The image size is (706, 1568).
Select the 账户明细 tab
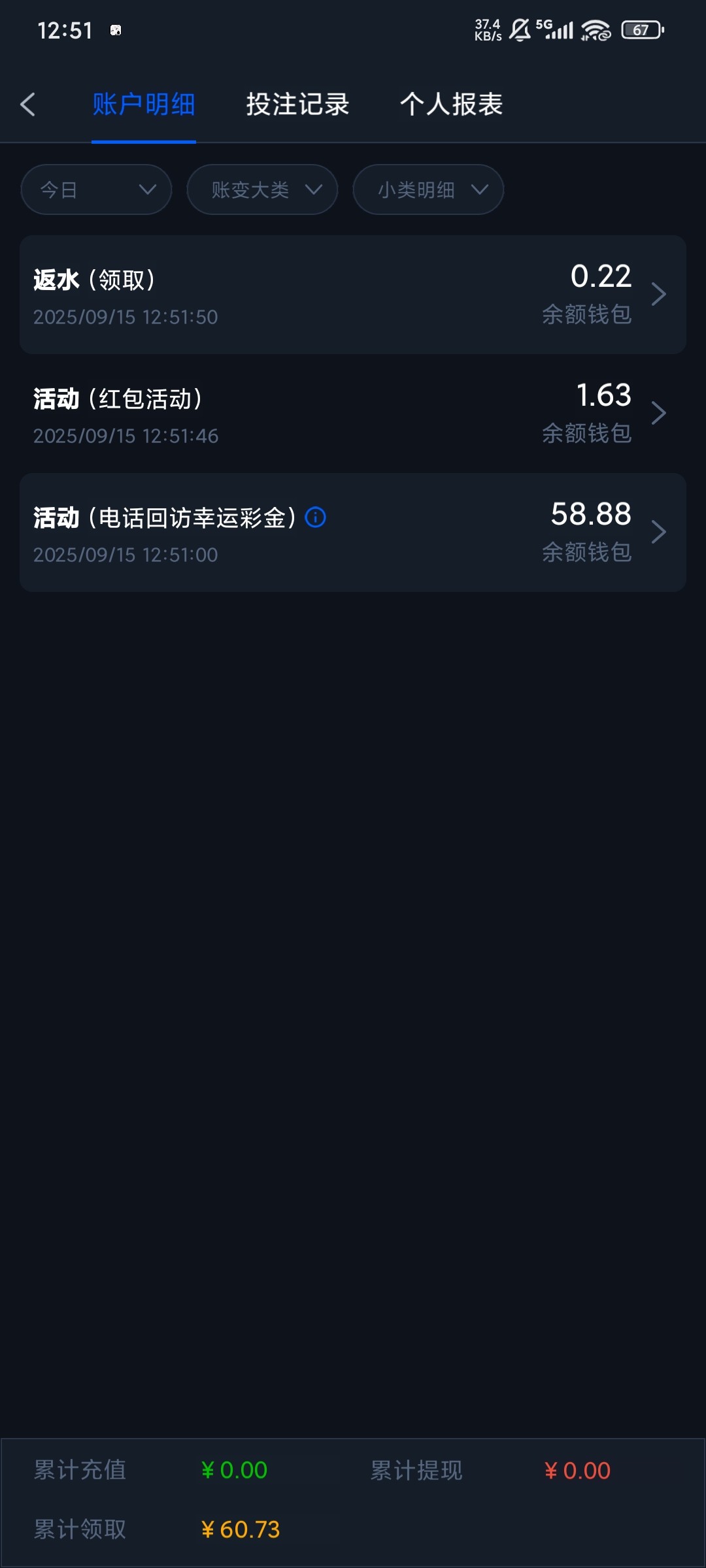pyautogui.click(x=144, y=105)
